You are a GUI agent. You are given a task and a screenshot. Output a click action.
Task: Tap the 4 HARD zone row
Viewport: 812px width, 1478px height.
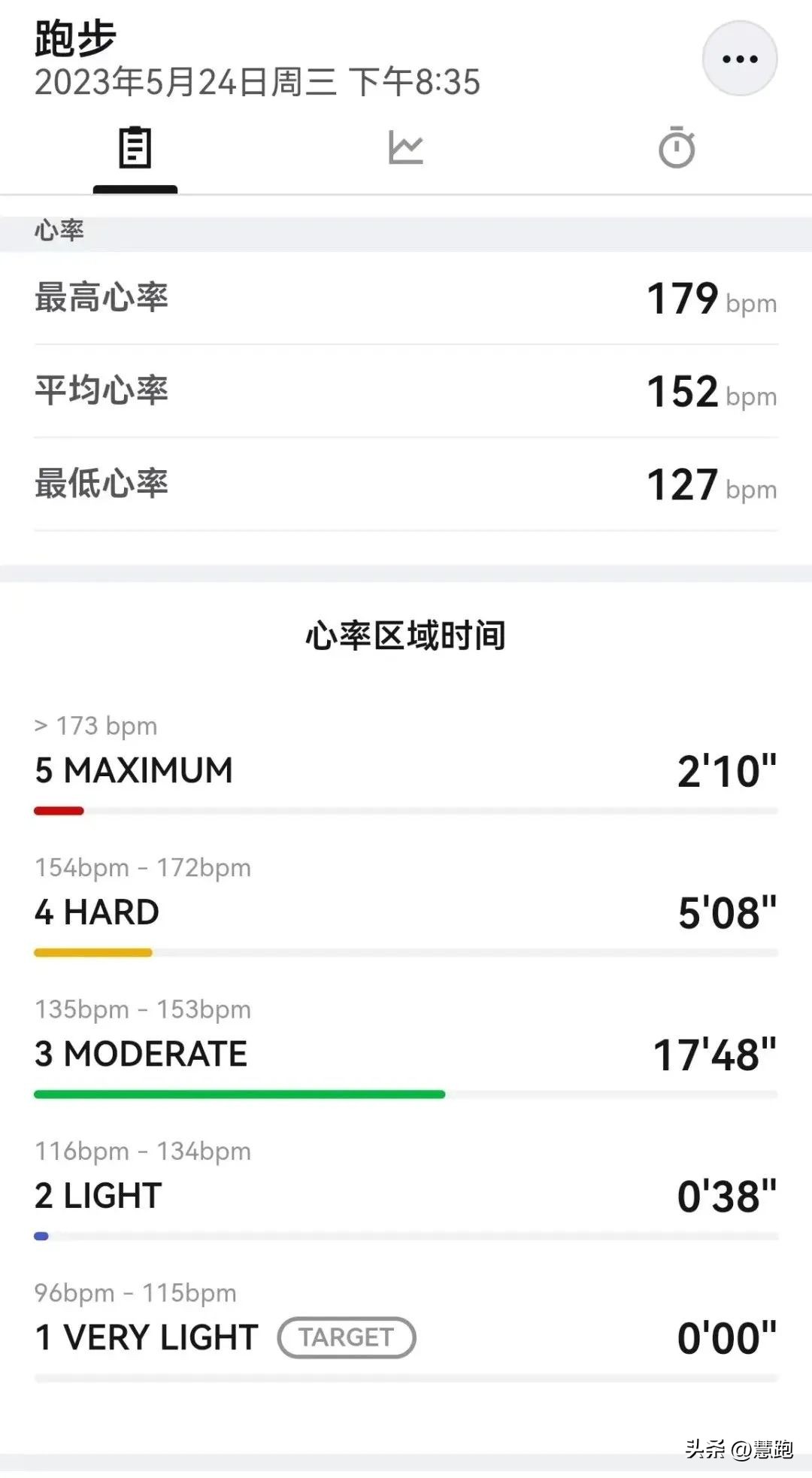[x=96, y=911]
